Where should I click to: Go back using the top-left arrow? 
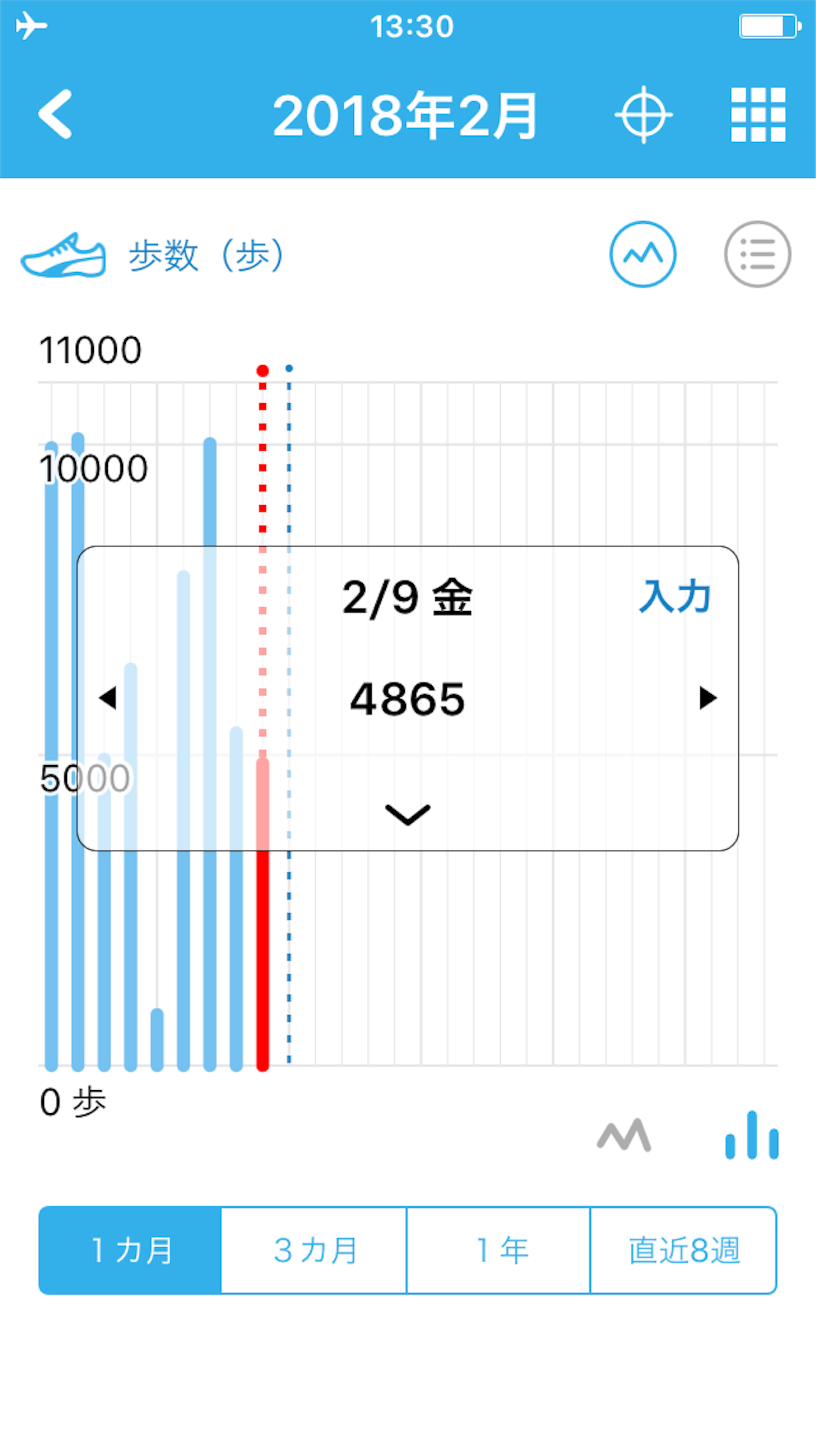(55, 115)
